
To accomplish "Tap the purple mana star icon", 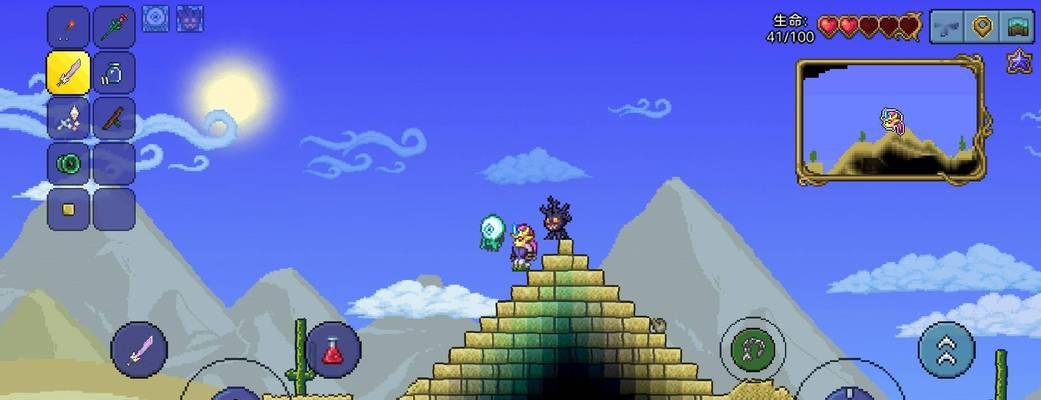I will [x=1019, y=62].
